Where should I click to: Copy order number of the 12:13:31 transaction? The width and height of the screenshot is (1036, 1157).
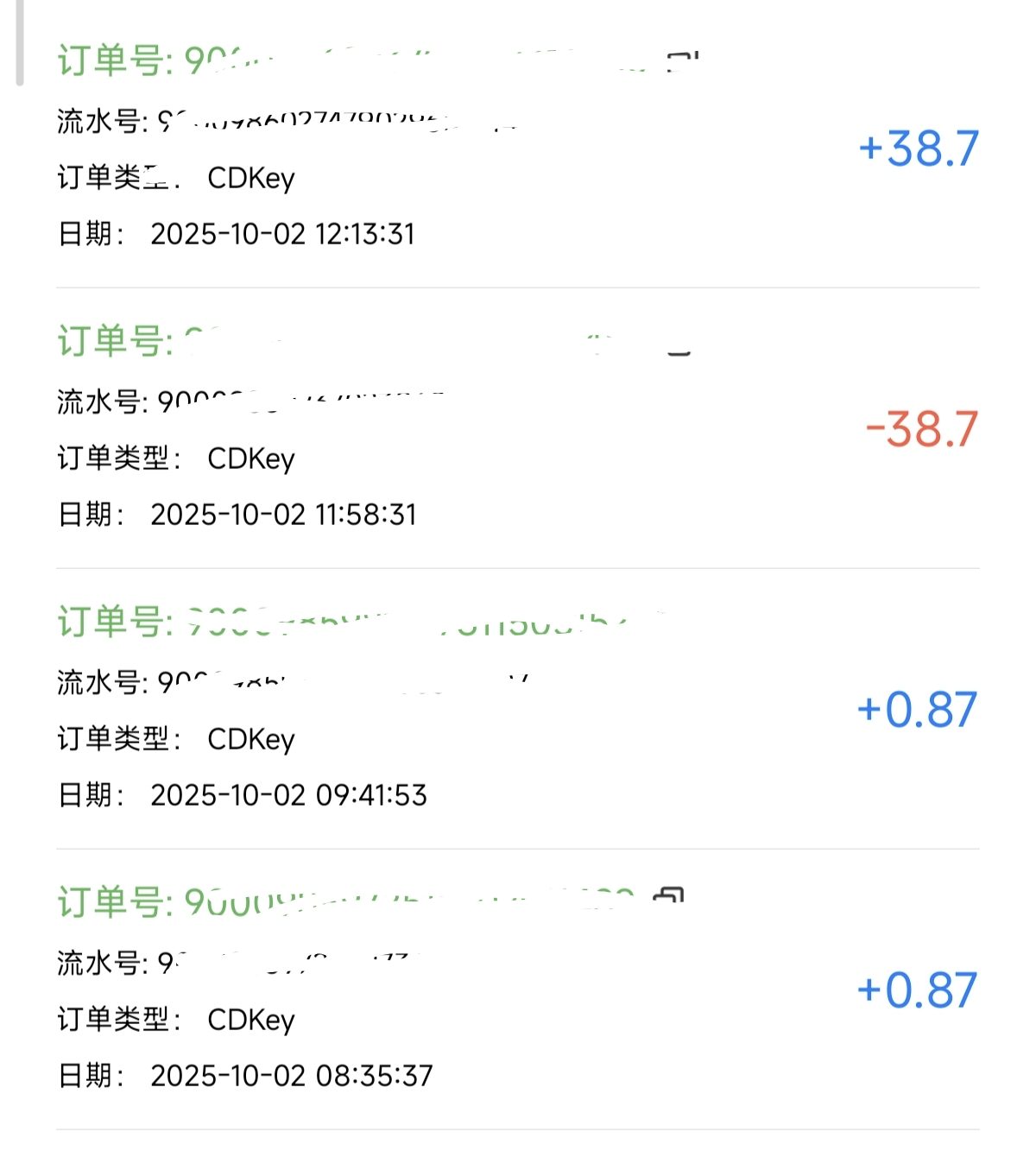tap(682, 60)
